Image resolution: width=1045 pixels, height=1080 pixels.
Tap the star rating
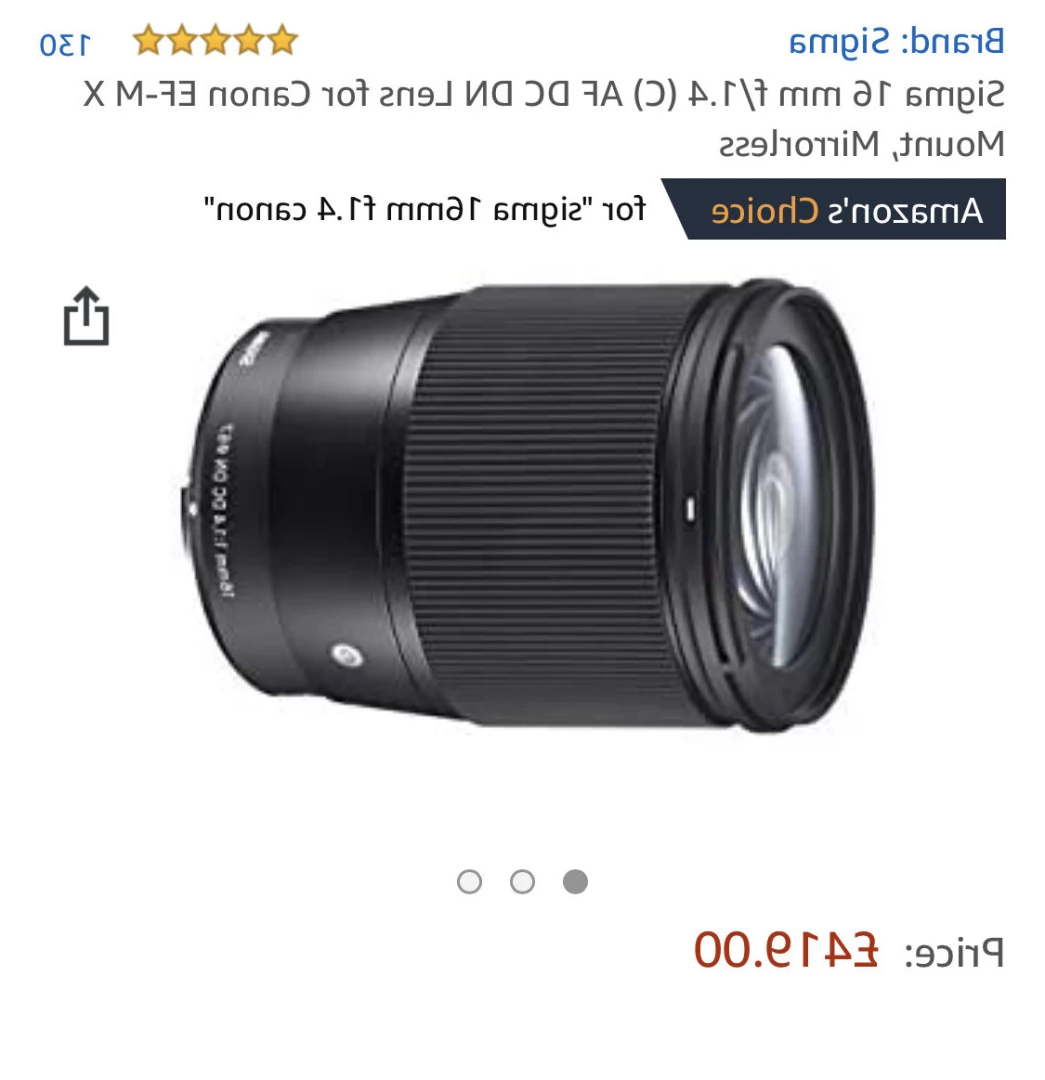[x=215, y=40]
